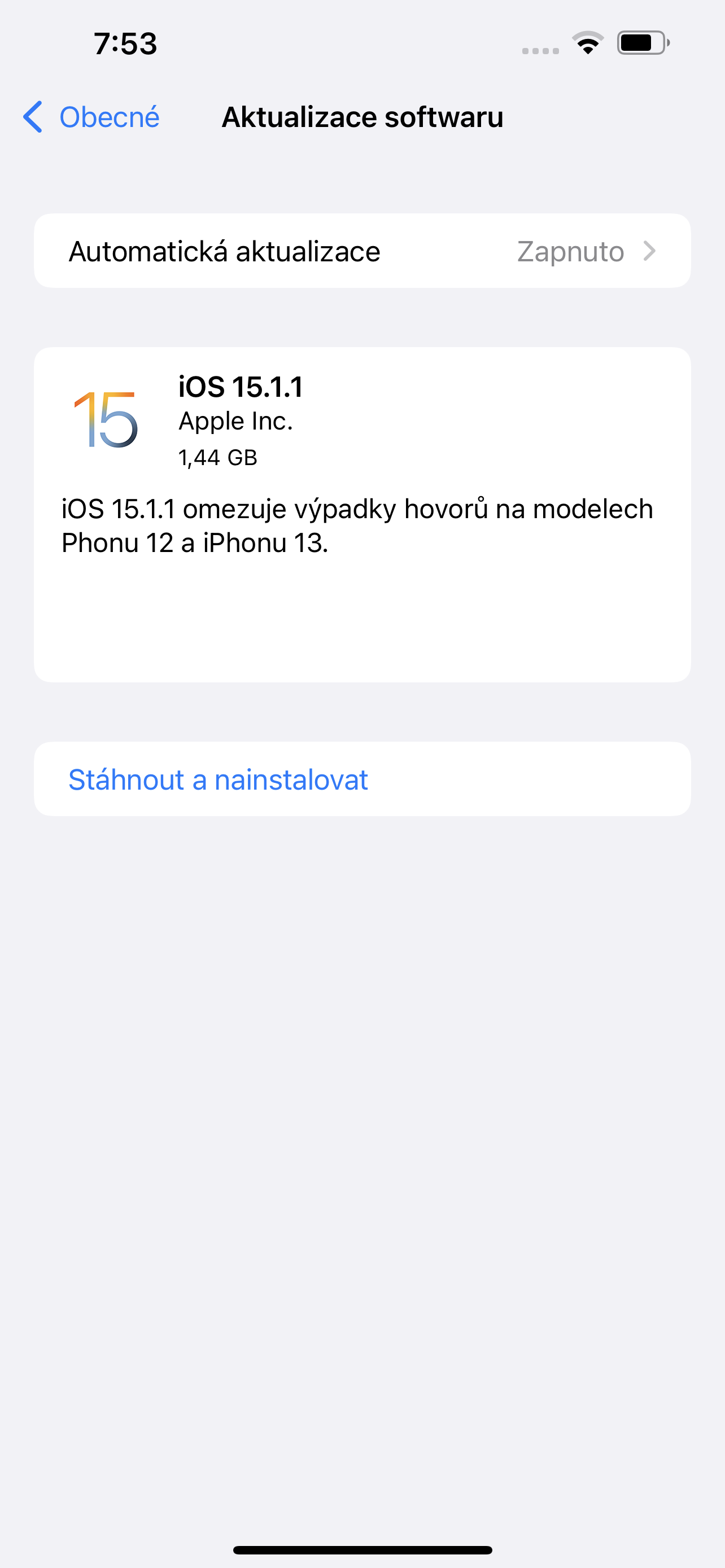
Task: Tap the Apple Inc. publisher label
Action: click(235, 420)
